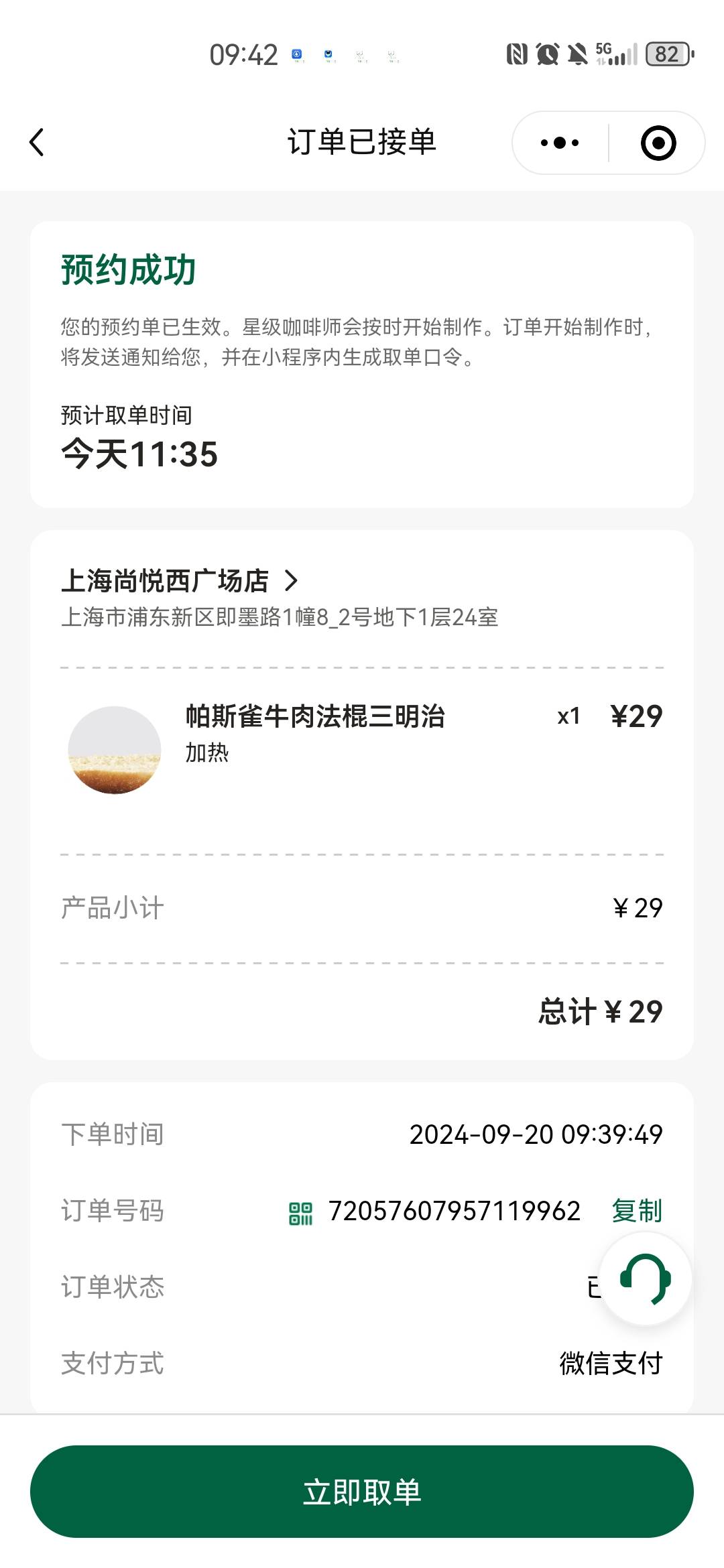Copy the order number with 复制

[637, 1211]
